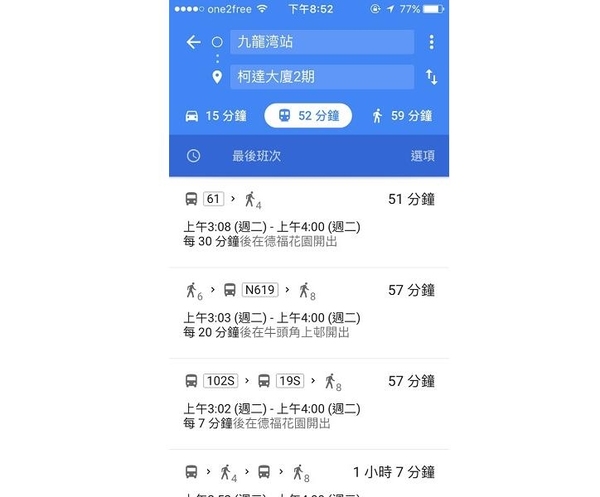600x497 pixels.
Task: Edit the origin field 九龍湾站
Action: point(321,42)
